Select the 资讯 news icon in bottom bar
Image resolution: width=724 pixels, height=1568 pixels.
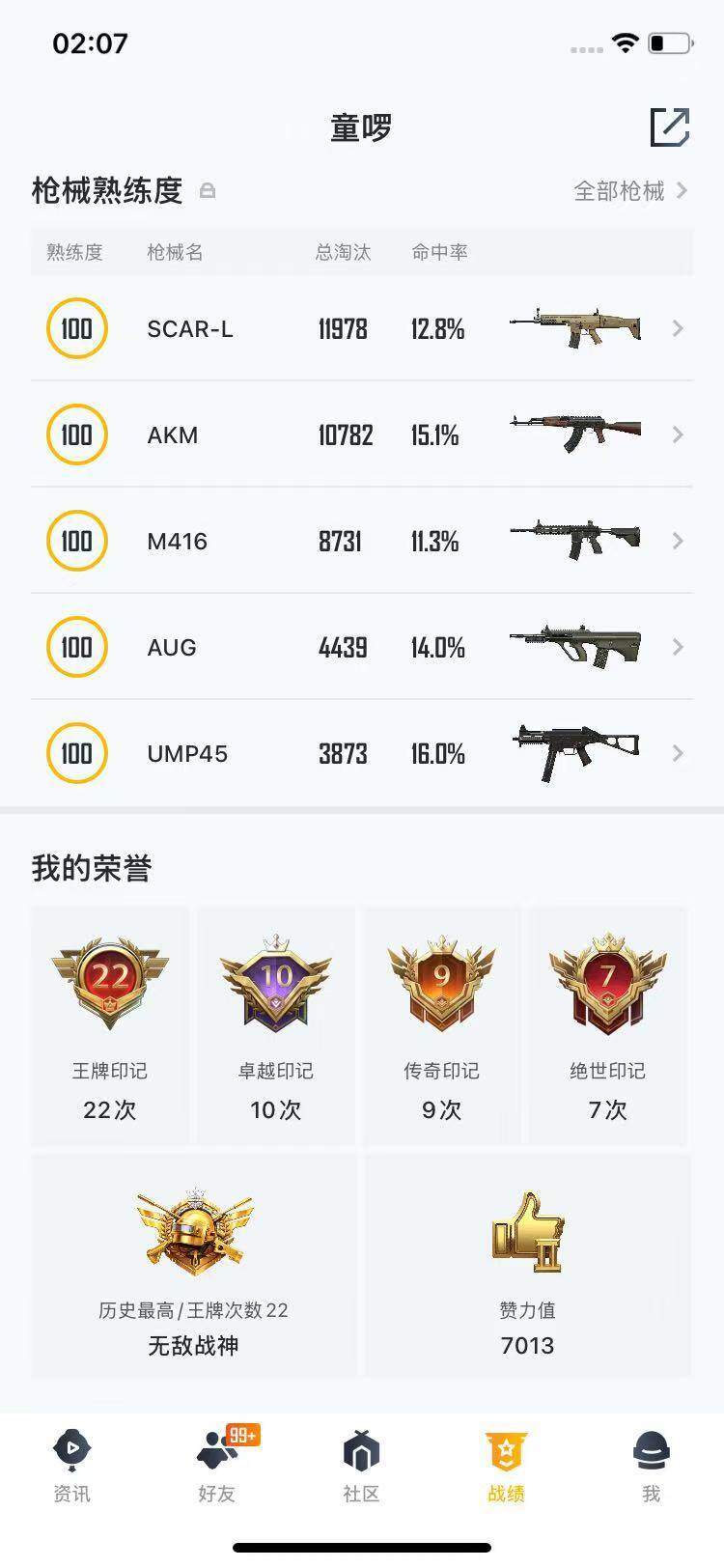point(72,1447)
